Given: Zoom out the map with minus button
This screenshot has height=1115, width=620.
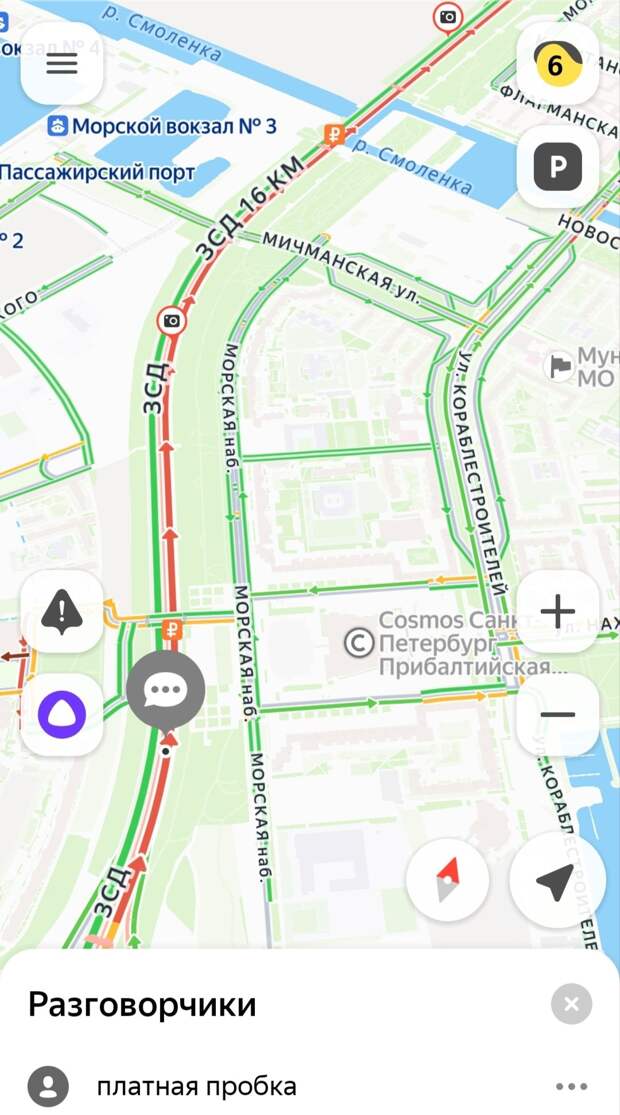Looking at the screenshot, I should tap(557, 714).
